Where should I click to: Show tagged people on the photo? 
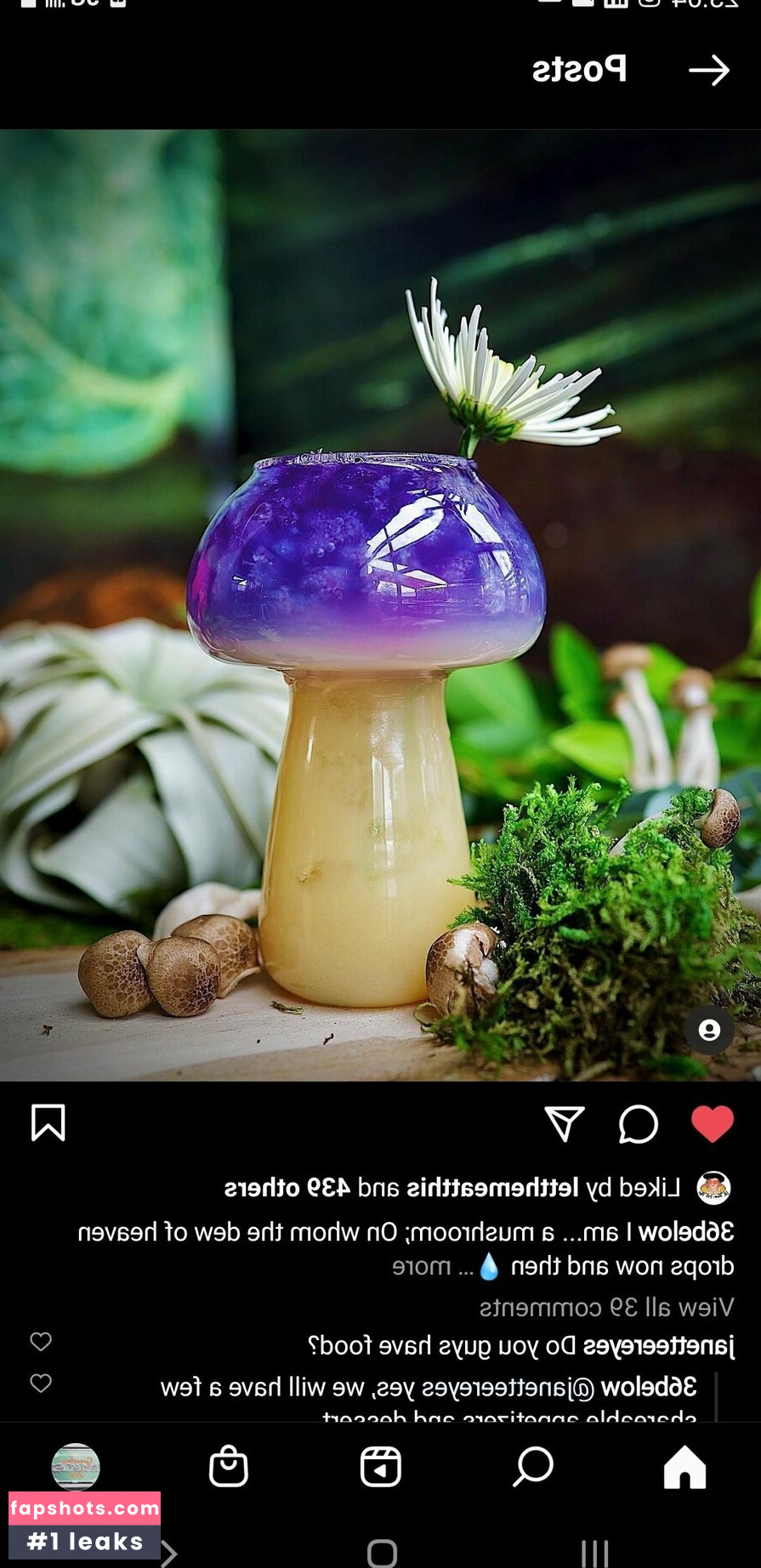click(x=709, y=1031)
